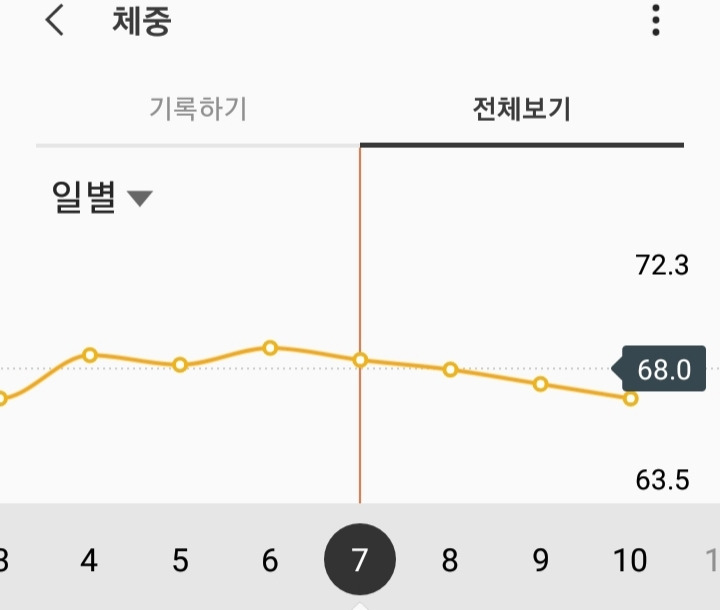Select day 6 on the date axis
The width and height of the screenshot is (720, 610).
coord(270,560)
